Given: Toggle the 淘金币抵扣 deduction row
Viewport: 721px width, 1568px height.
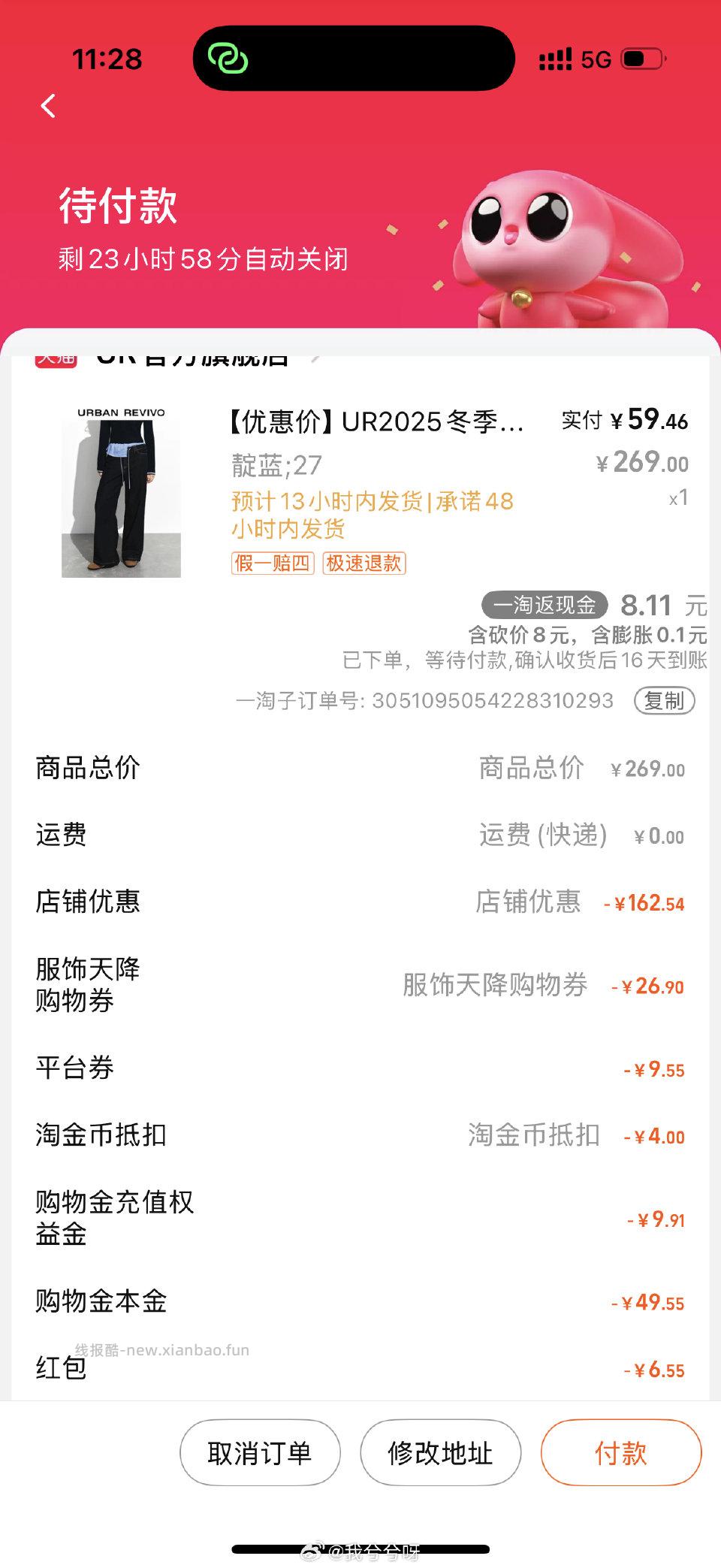Looking at the screenshot, I should 360,1136.
